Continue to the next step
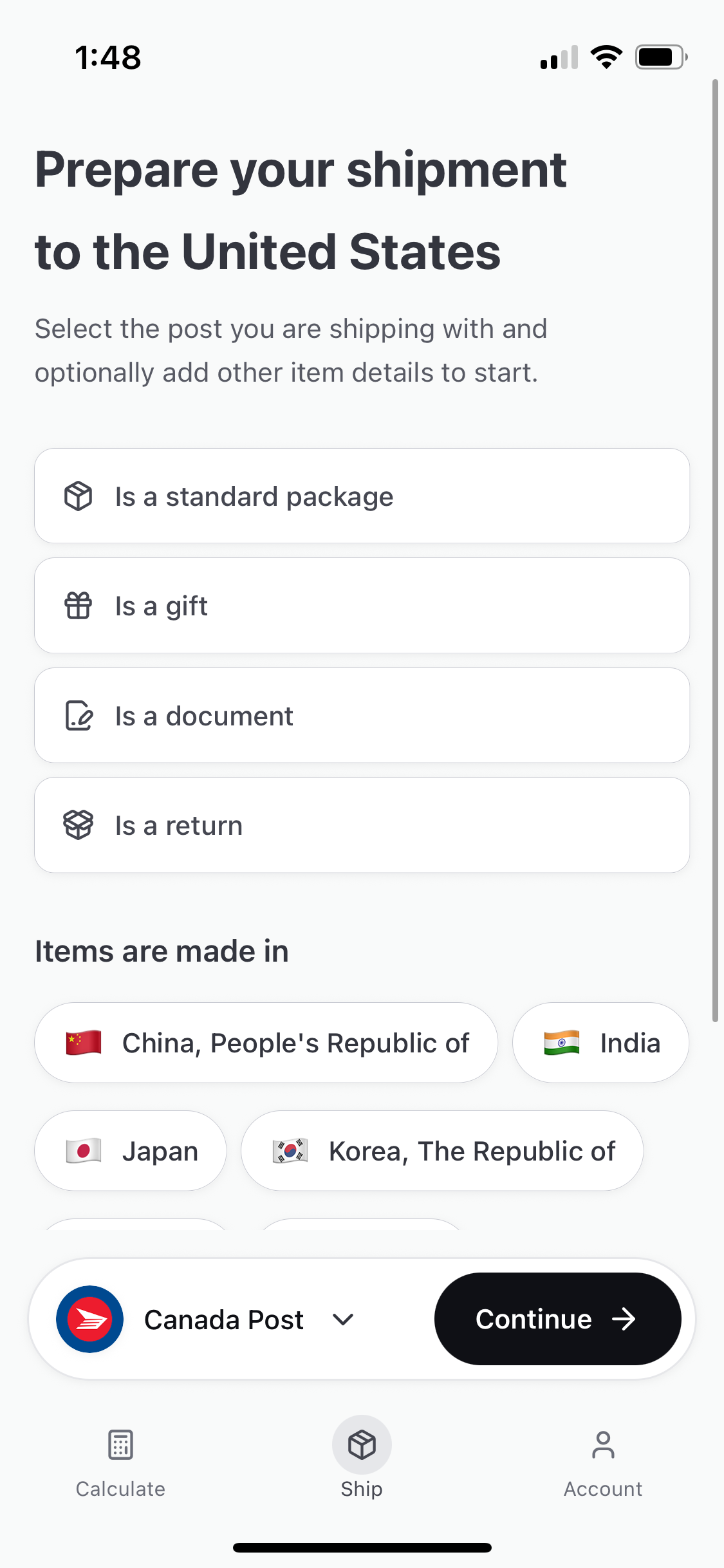 tap(557, 1319)
